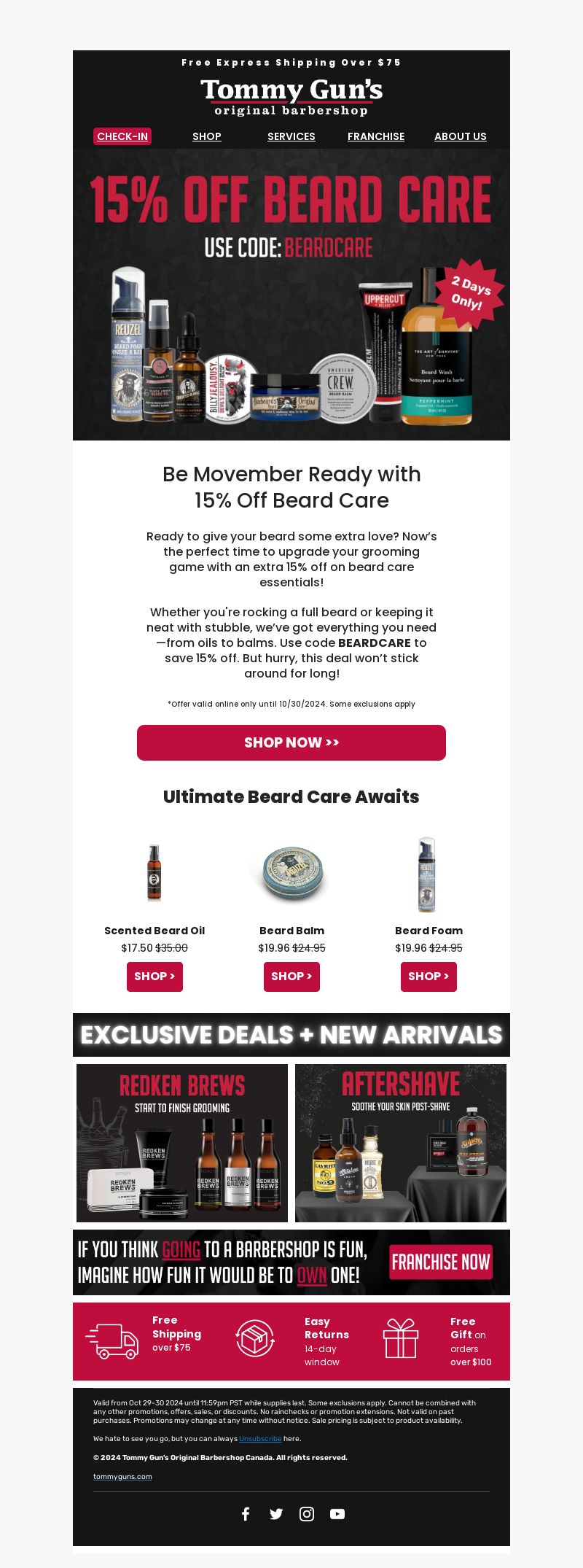The image size is (583, 1568).
Task: Open the Redken Brews promo tile
Action: 182,1143
